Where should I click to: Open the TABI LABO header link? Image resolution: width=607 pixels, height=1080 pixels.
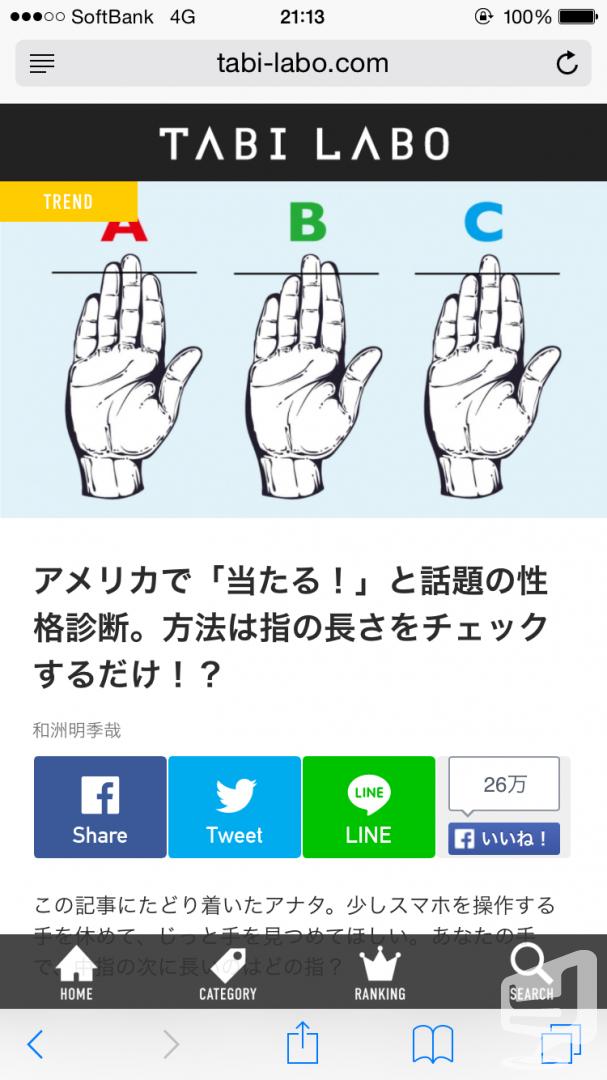[x=304, y=143]
